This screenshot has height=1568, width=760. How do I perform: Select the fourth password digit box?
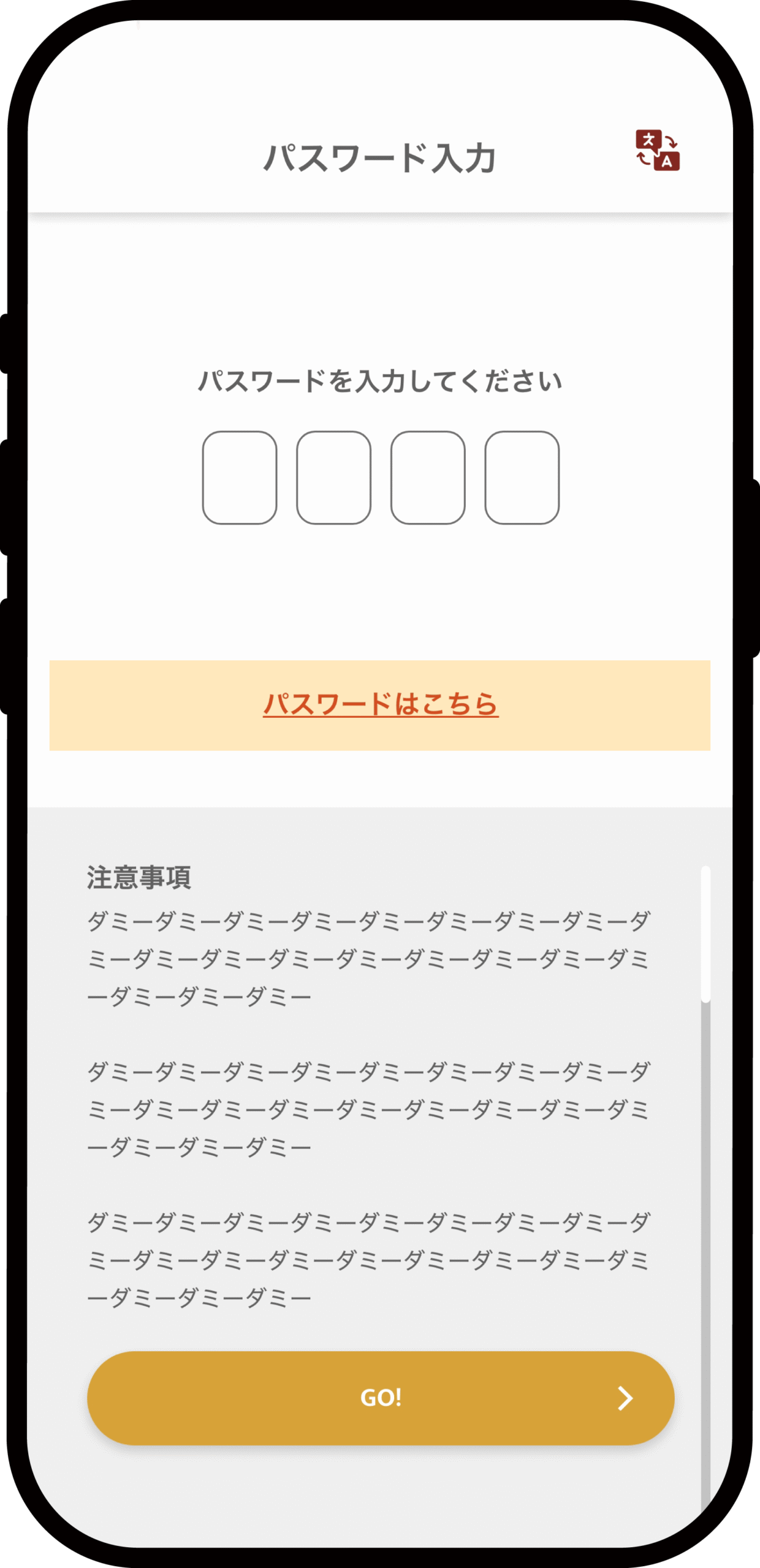pyautogui.click(x=522, y=478)
